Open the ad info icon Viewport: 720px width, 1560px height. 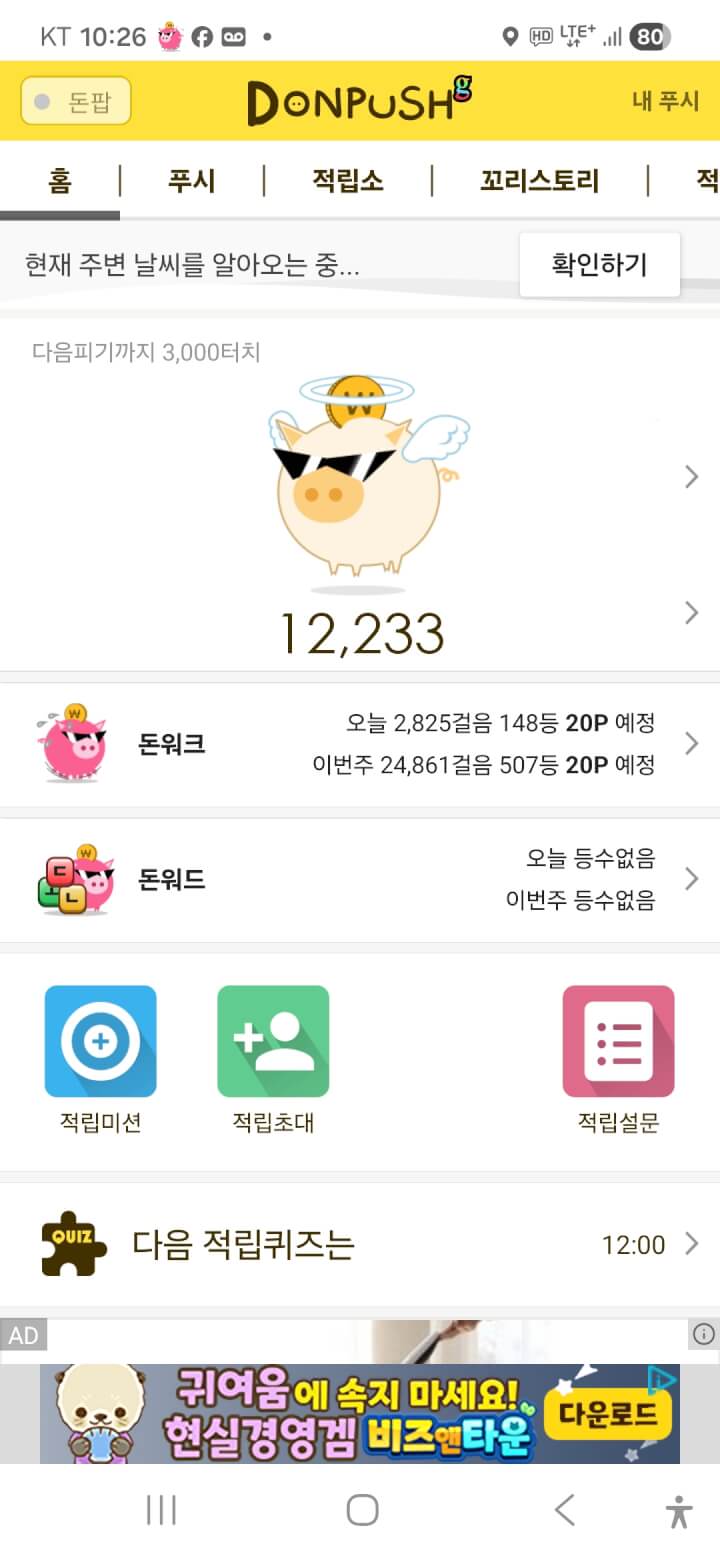pos(704,1334)
